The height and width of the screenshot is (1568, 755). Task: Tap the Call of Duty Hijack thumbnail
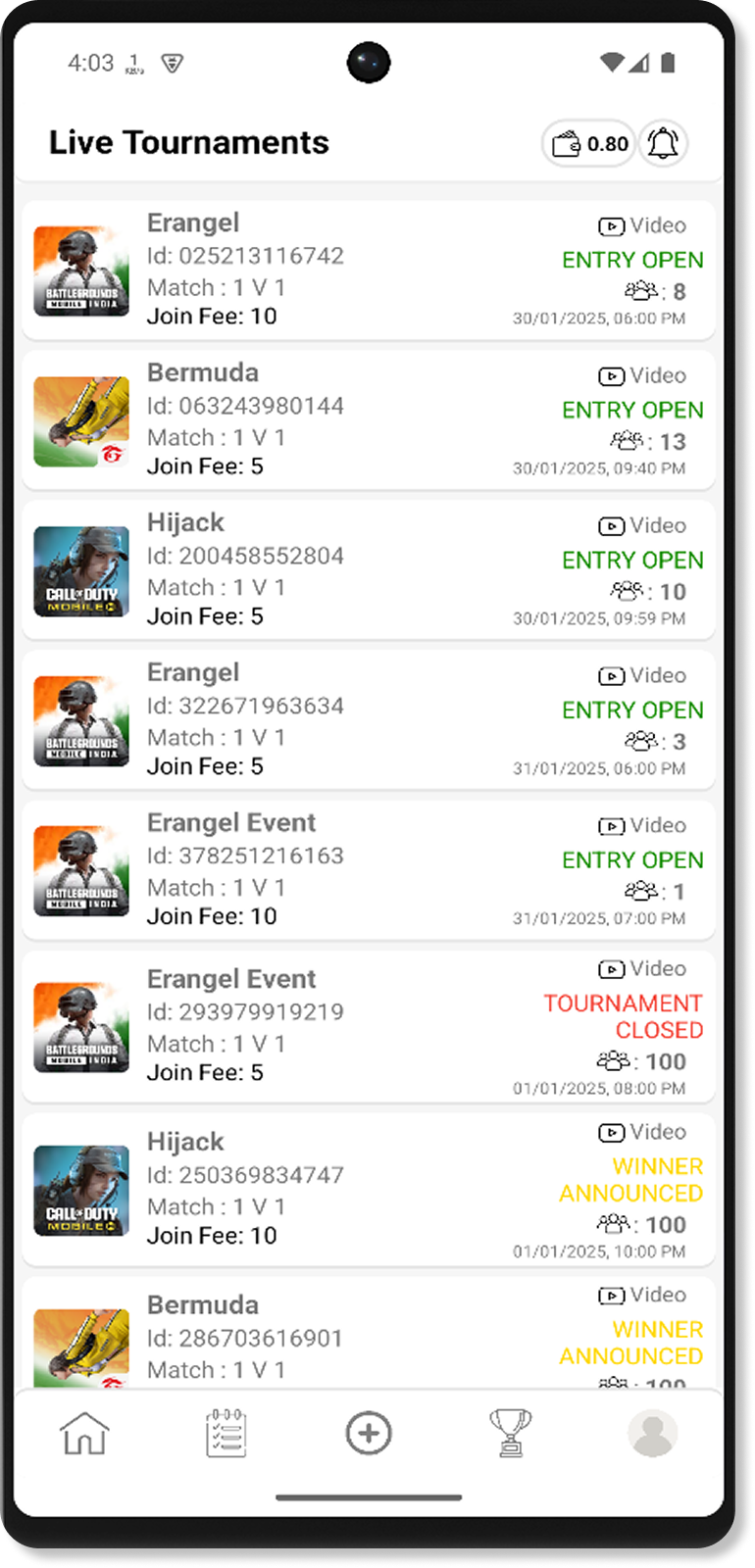[x=81, y=571]
